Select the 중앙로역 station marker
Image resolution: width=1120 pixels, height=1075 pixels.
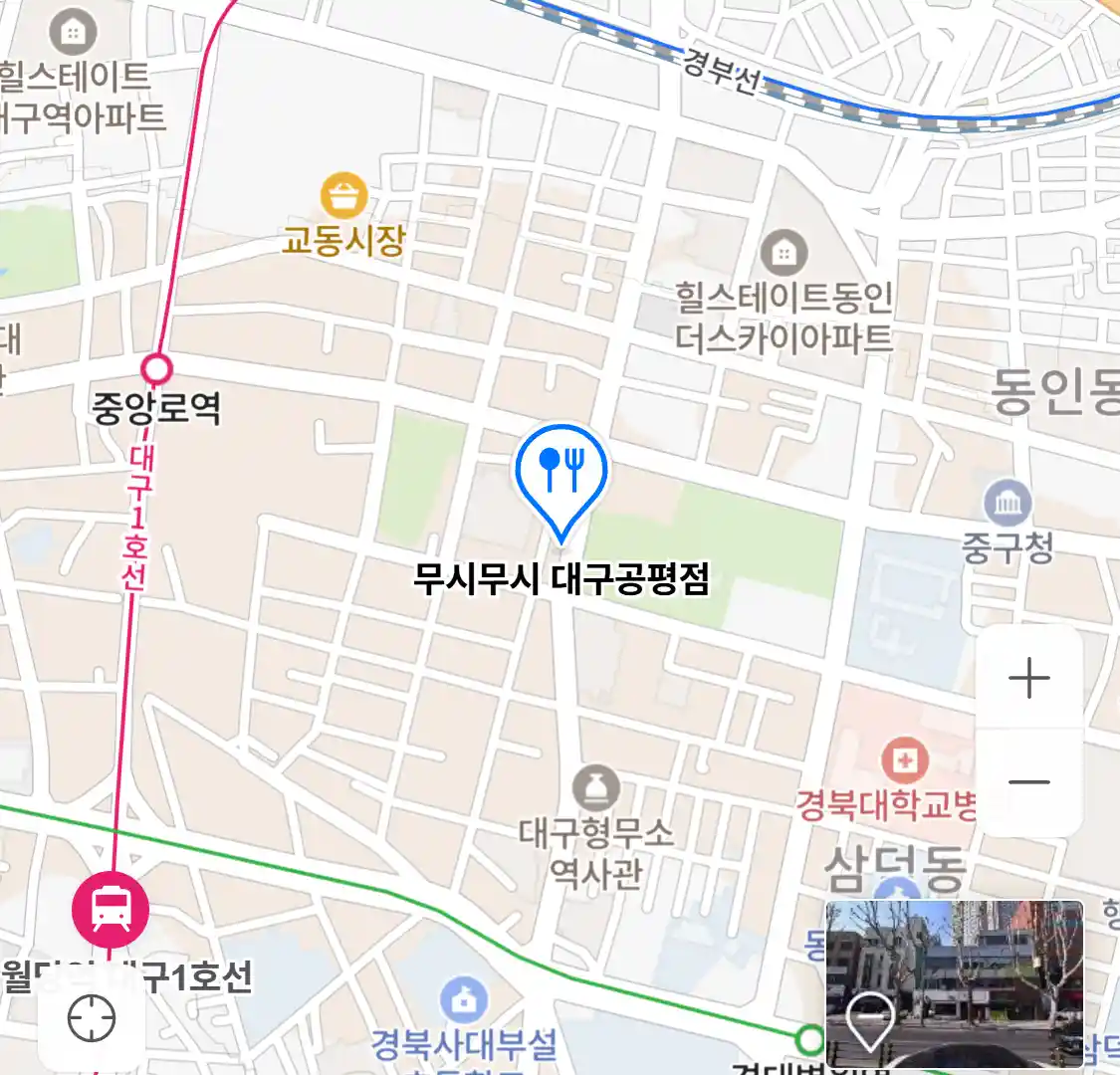156,370
